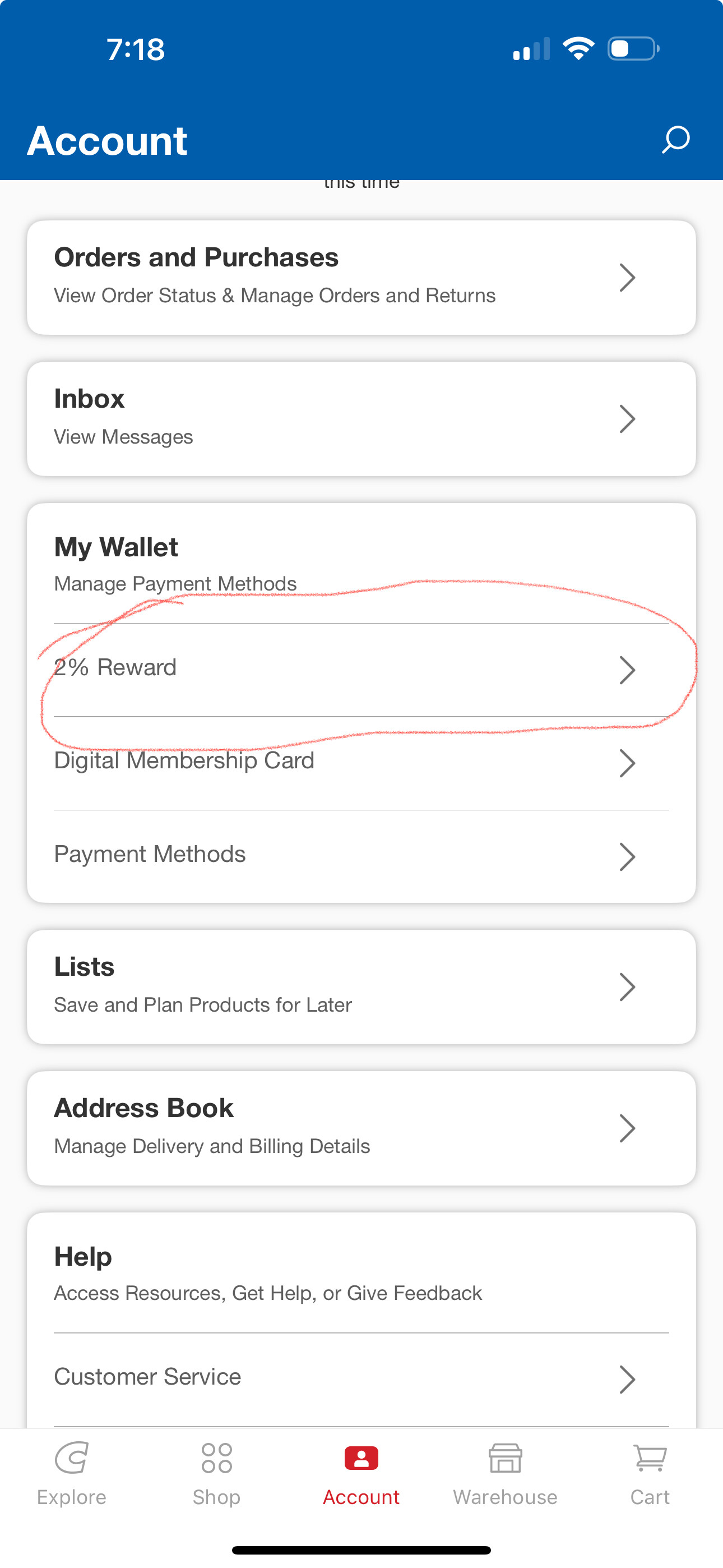Select the Account tab
Screen dimensions: 723x1568
pyautogui.click(x=361, y=1474)
